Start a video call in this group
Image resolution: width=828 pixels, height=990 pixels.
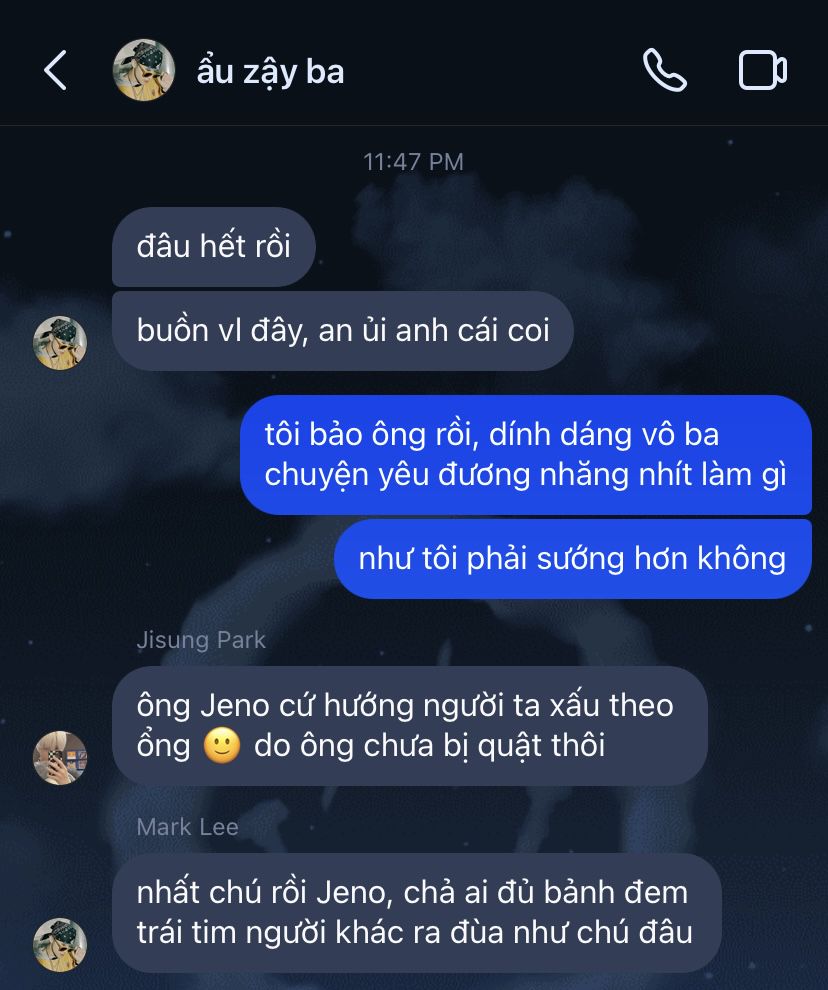pyautogui.click(x=762, y=71)
